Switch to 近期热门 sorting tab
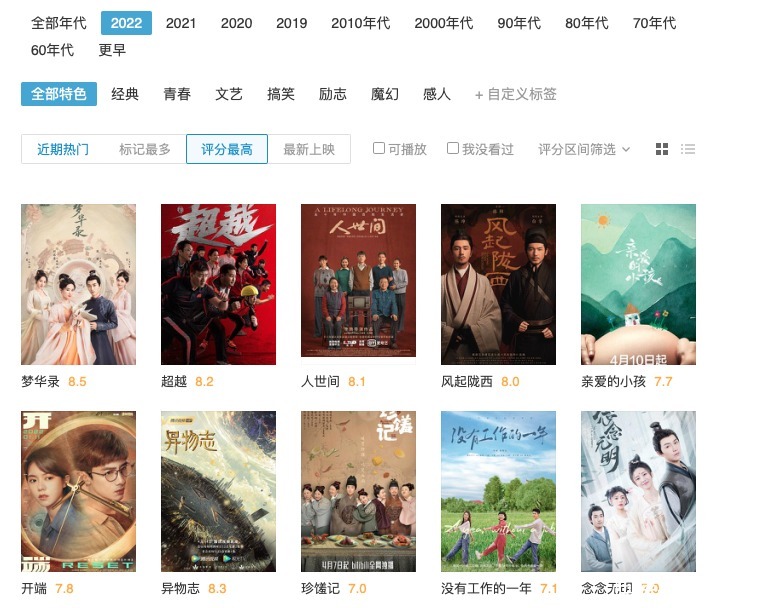 pos(63,149)
